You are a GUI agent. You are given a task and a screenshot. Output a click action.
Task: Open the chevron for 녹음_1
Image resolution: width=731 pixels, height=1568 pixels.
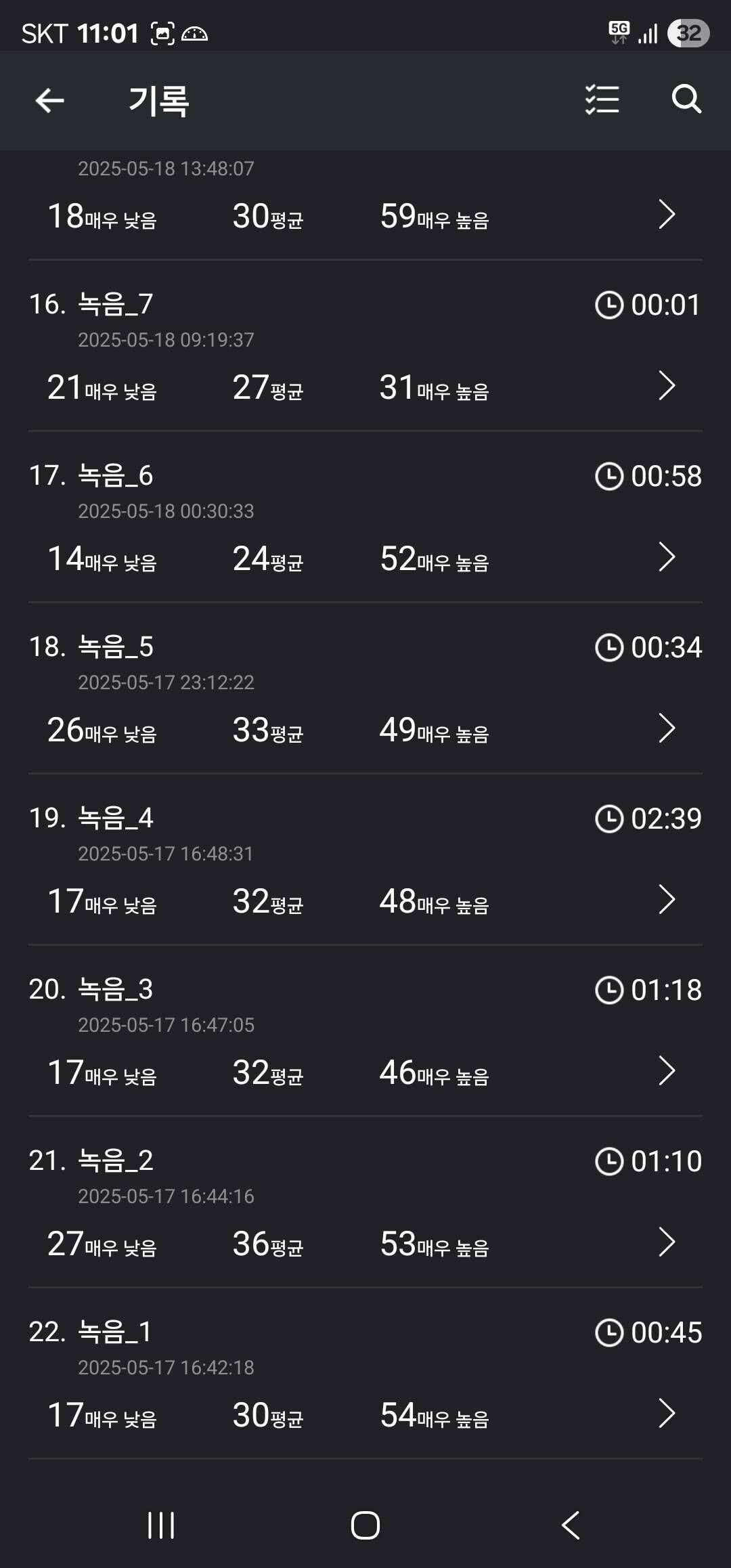click(667, 1413)
